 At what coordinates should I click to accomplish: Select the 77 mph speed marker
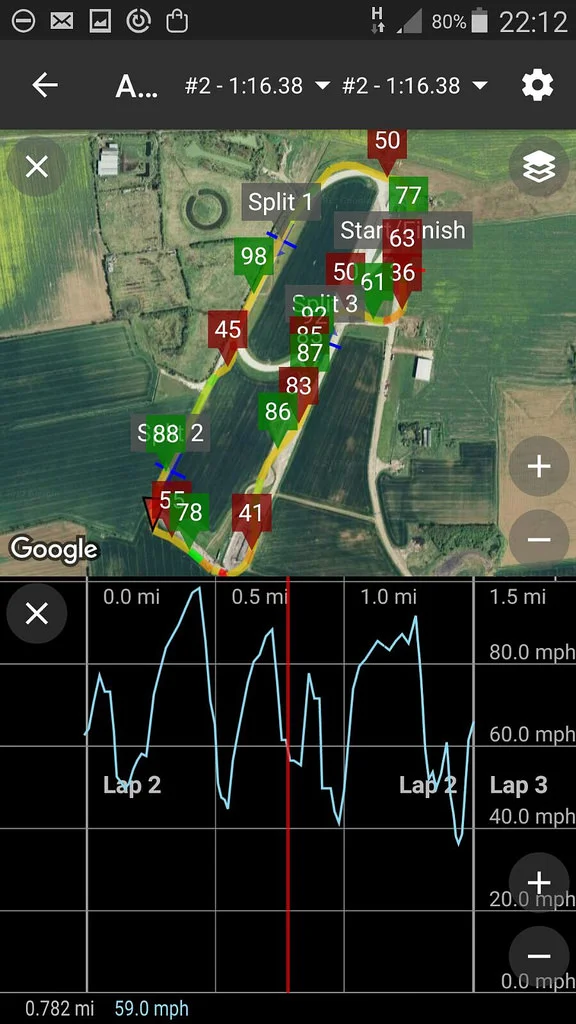coord(409,194)
